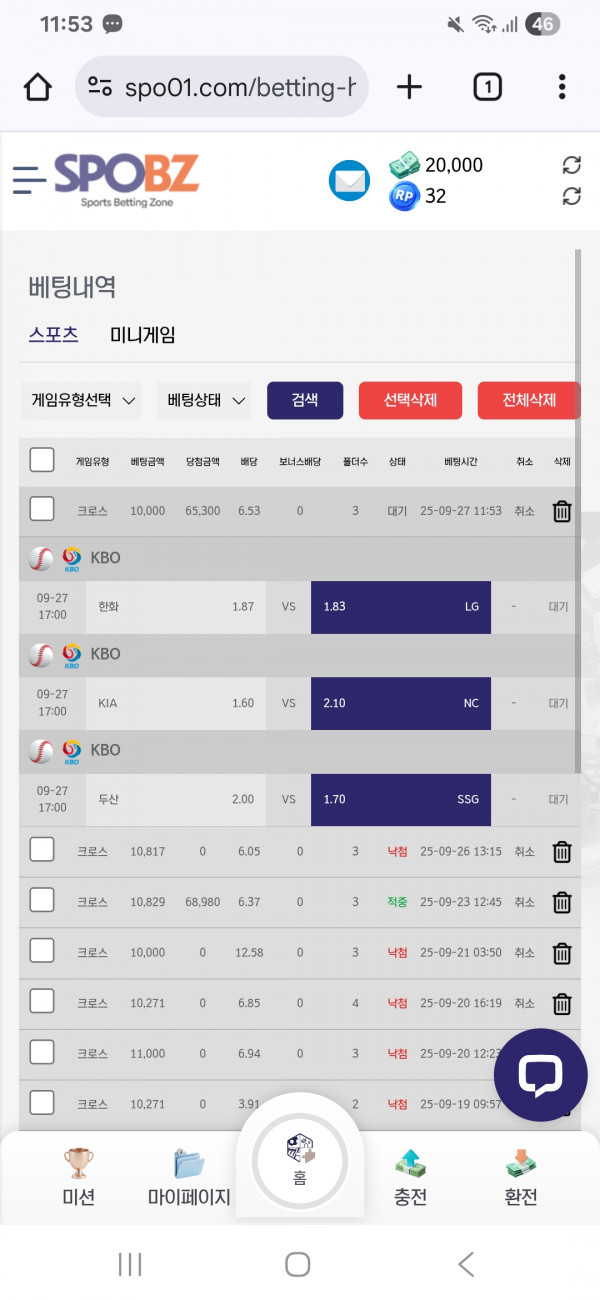Expand the 베팅상태 dropdown
This screenshot has height=1300, width=600.
(x=204, y=401)
